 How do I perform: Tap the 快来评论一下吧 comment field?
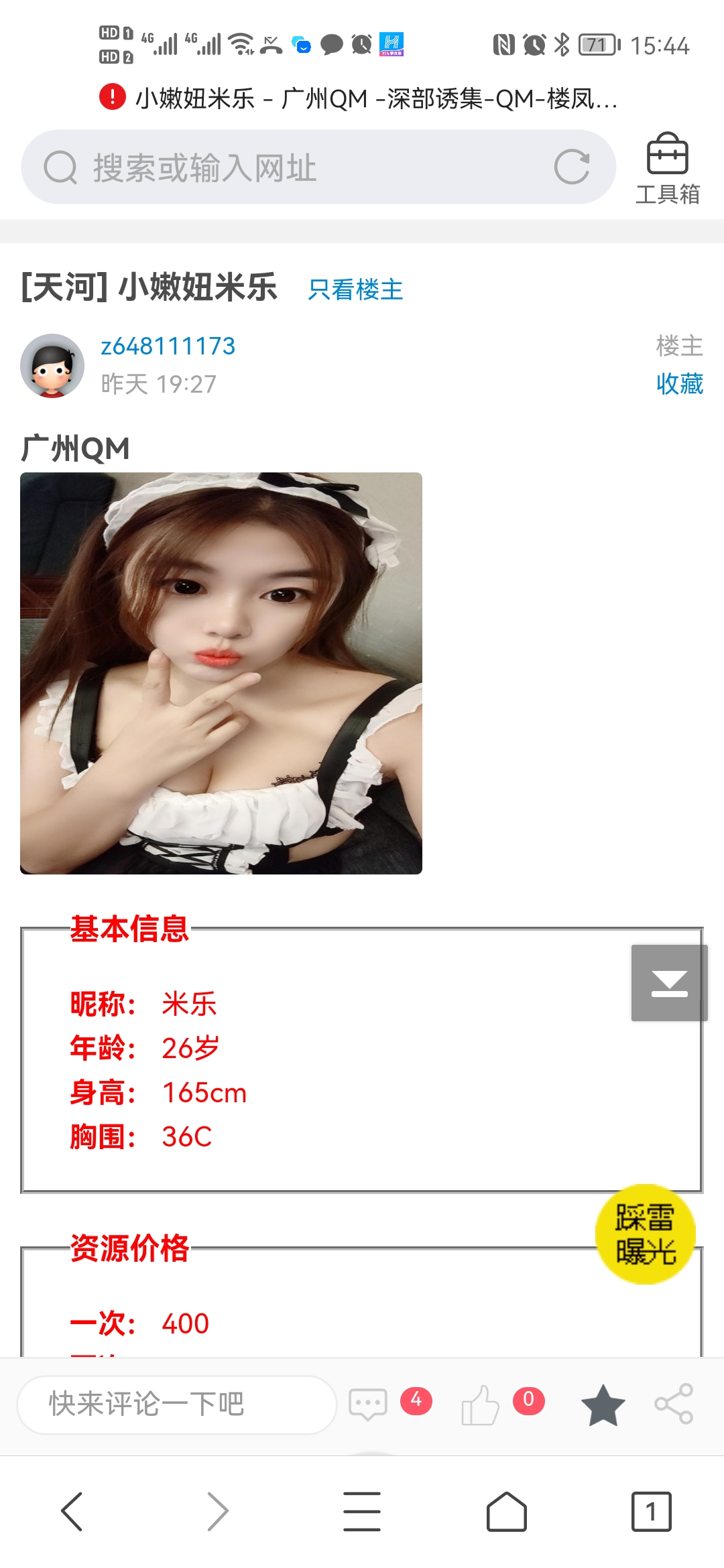coord(176,1404)
